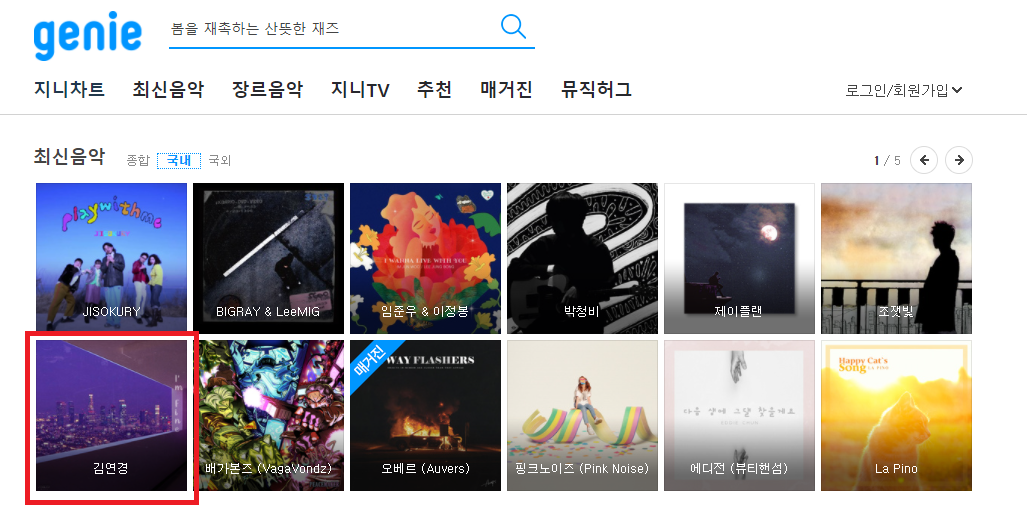Open the 지니TV section
1027x510 pixels.
[x=360, y=90]
